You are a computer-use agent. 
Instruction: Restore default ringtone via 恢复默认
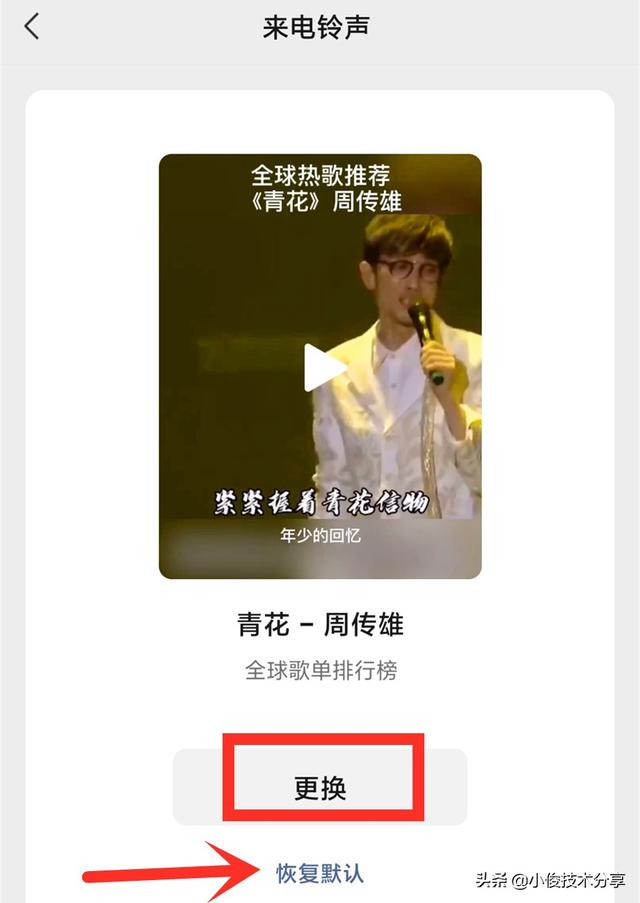pos(320,873)
